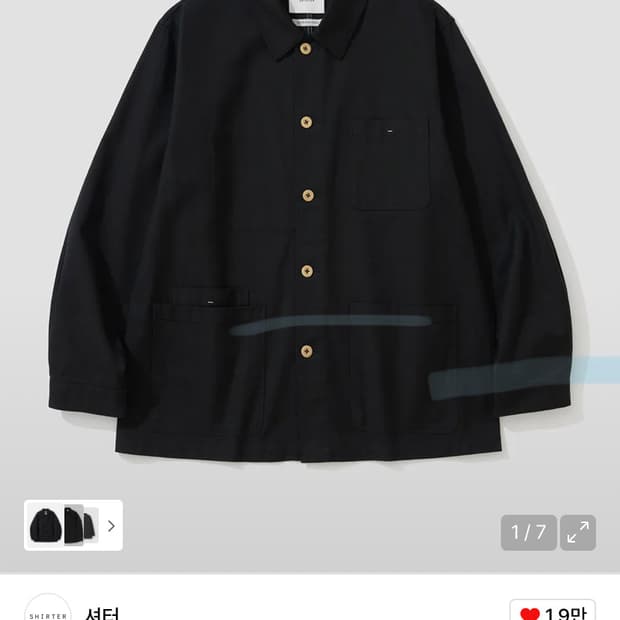
Task: View the black jacket product photo
Action: click(x=310, y=233)
